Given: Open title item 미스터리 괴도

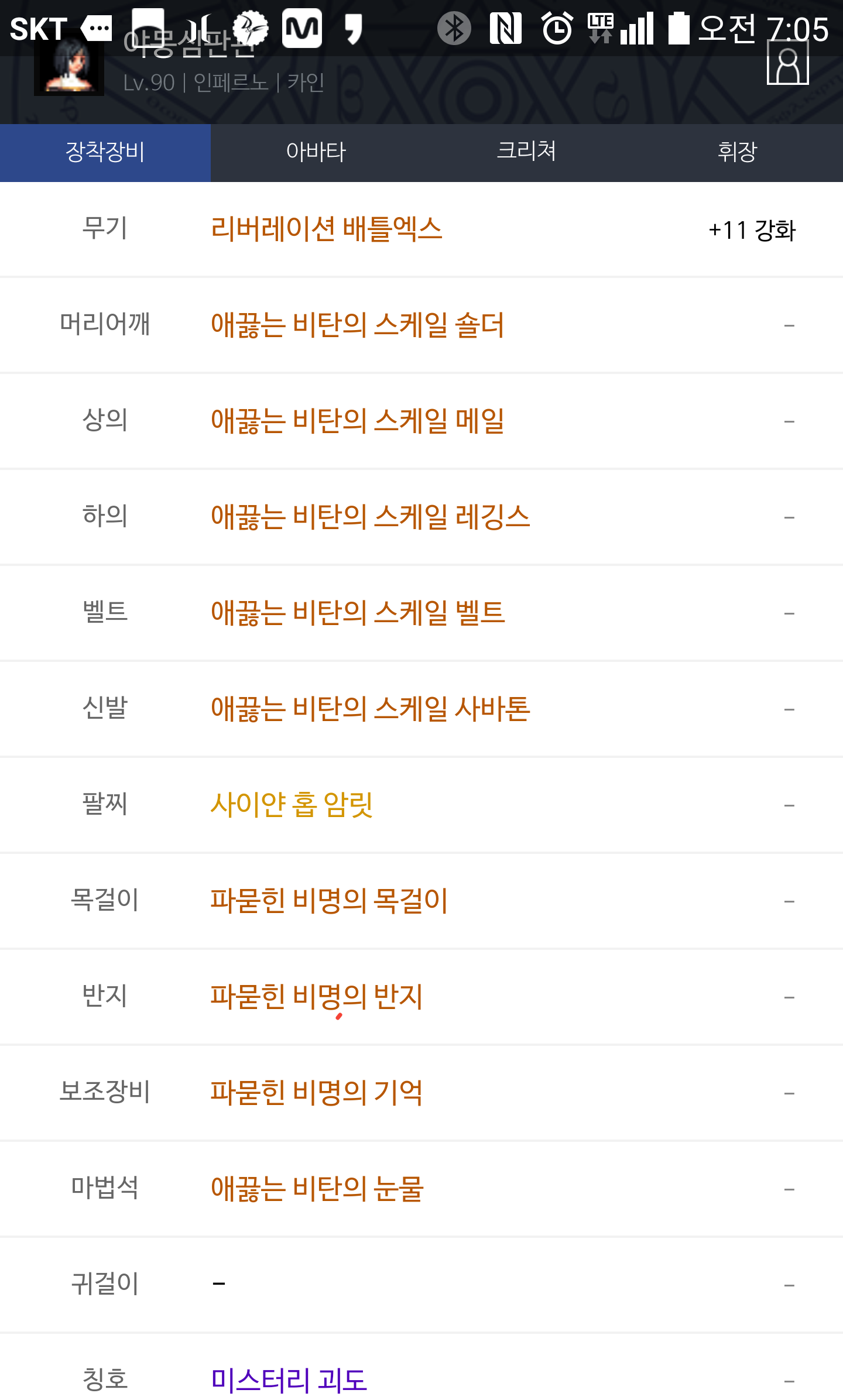Looking at the screenshot, I should point(289,1381).
